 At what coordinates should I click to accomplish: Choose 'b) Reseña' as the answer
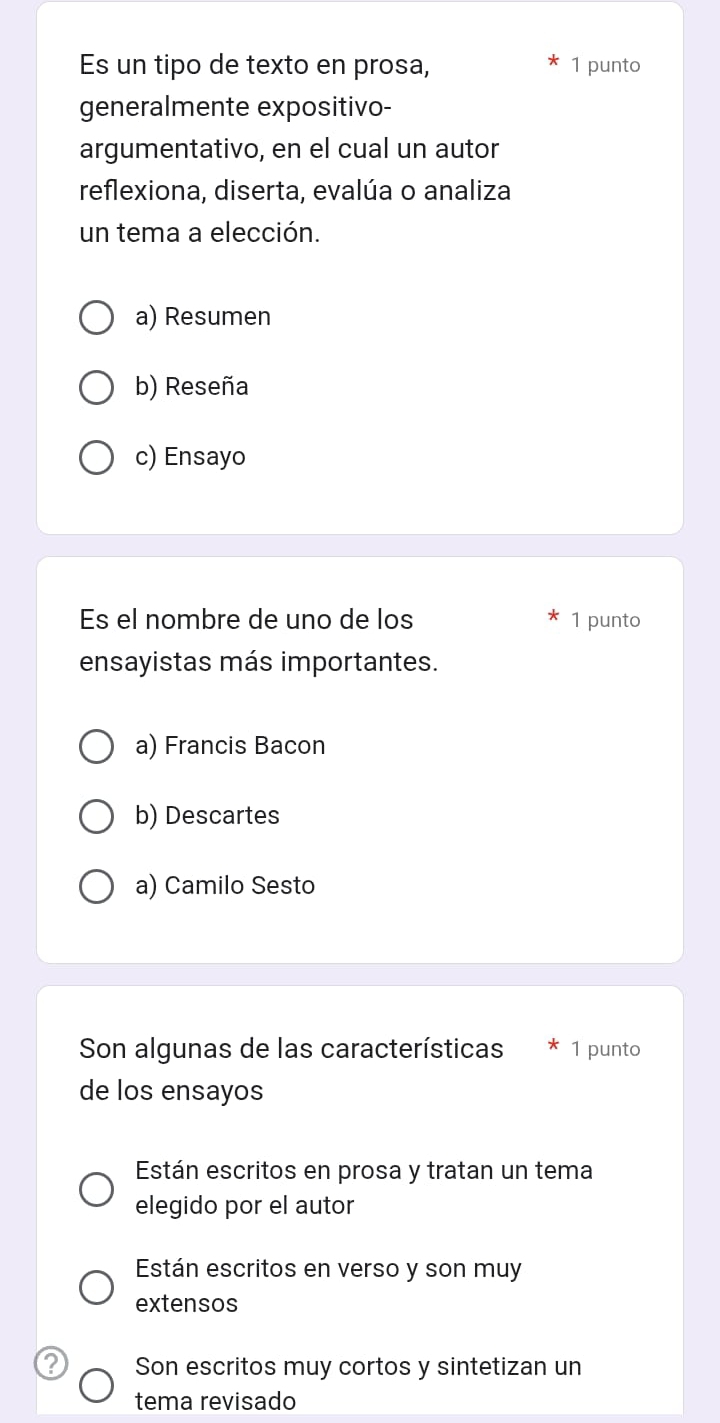[96, 388]
